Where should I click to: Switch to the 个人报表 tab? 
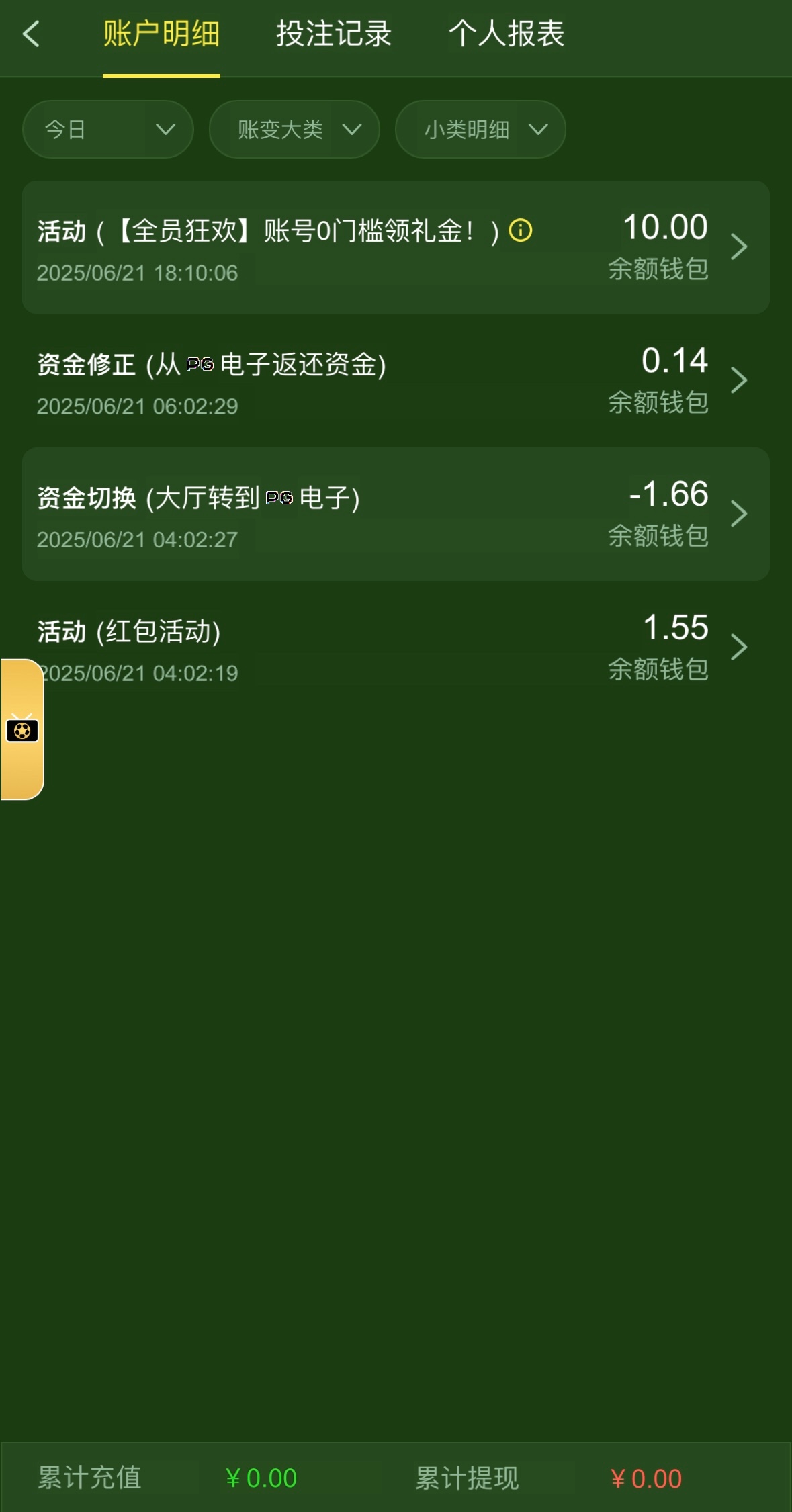[x=507, y=34]
